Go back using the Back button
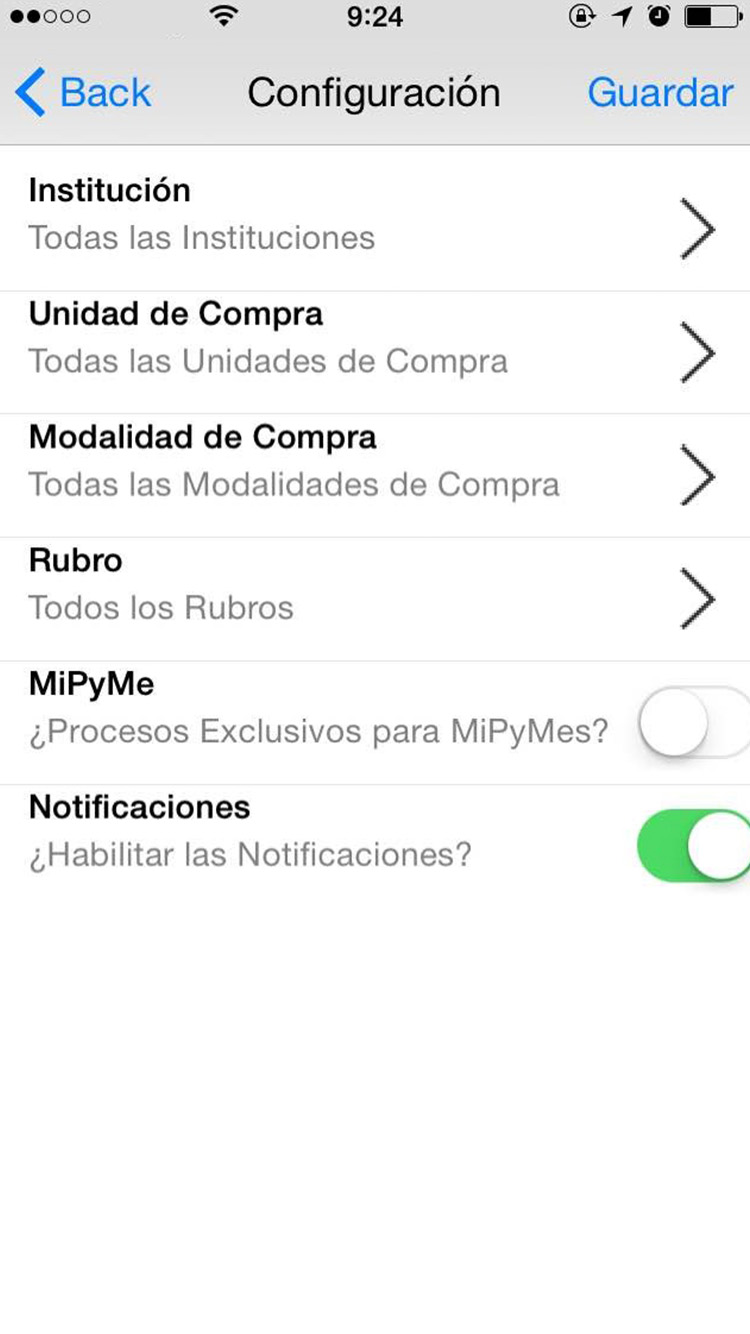 click(83, 93)
